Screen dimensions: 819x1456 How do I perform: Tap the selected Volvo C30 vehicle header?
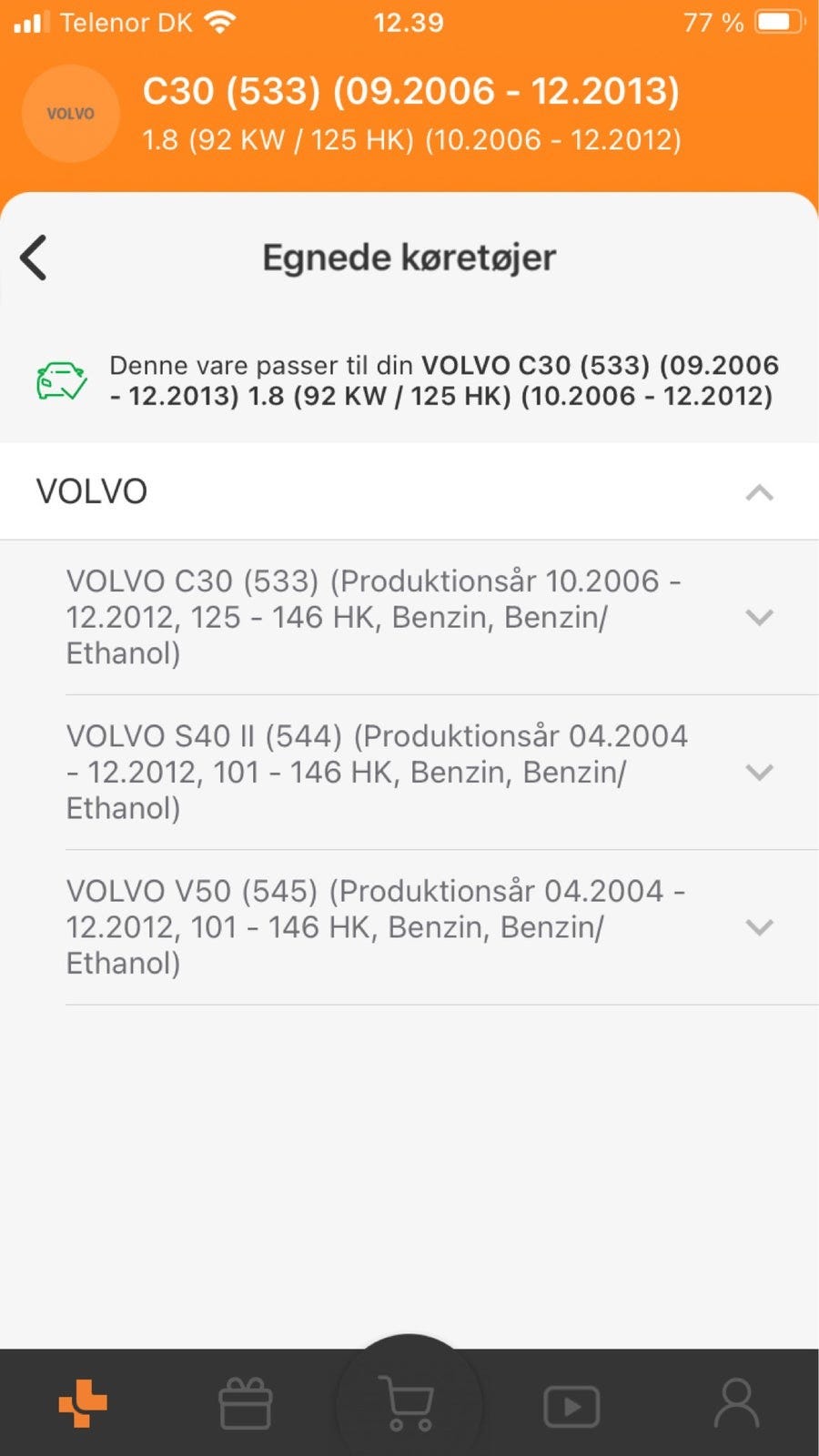409,114
